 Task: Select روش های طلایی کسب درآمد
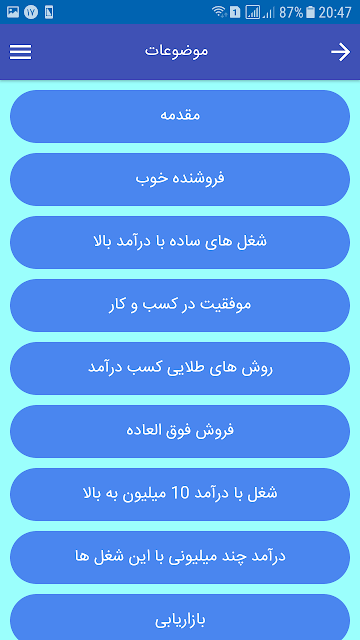click(x=180, y=369)
